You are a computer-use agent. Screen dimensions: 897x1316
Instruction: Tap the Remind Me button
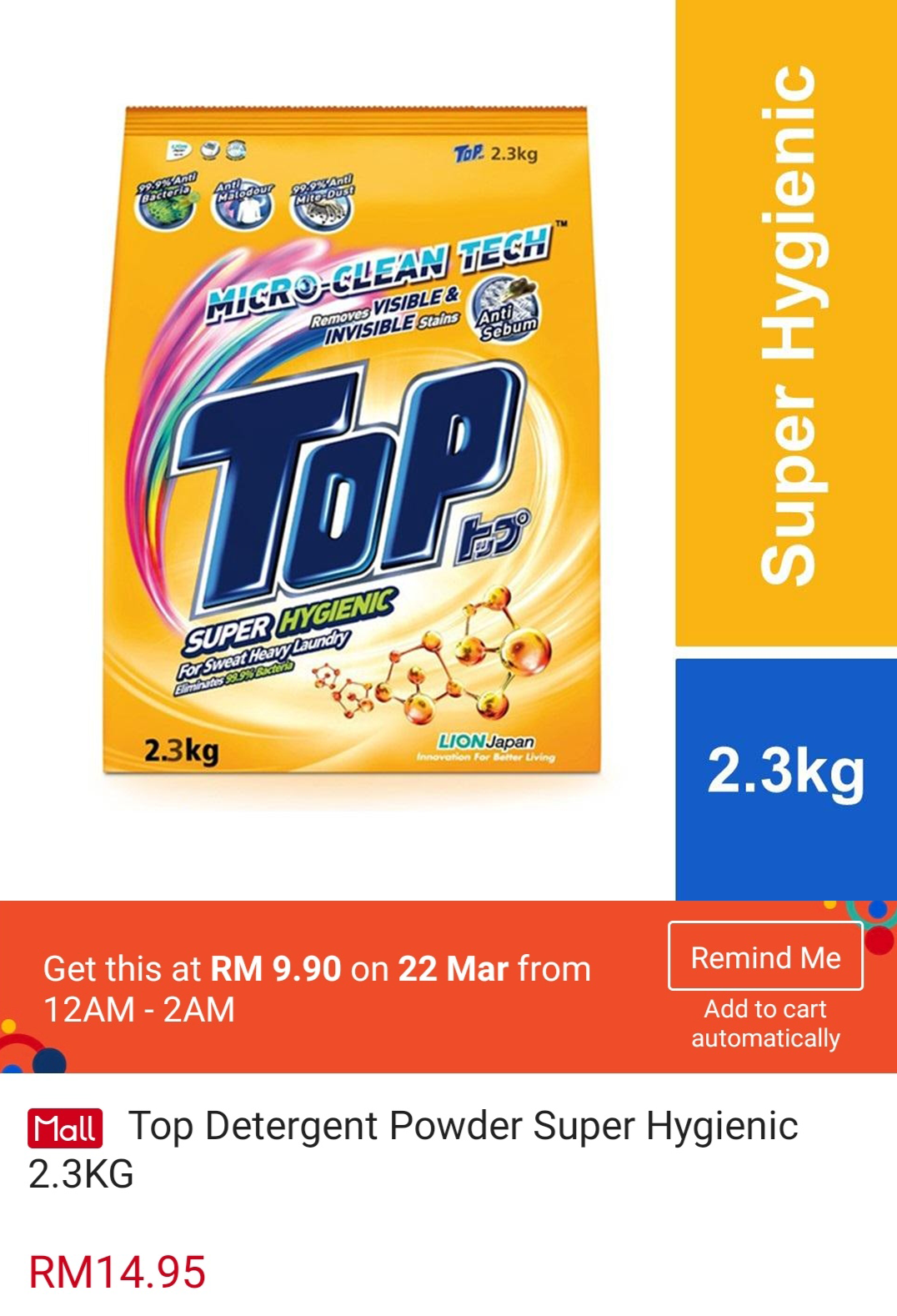[x=765, y=957]
